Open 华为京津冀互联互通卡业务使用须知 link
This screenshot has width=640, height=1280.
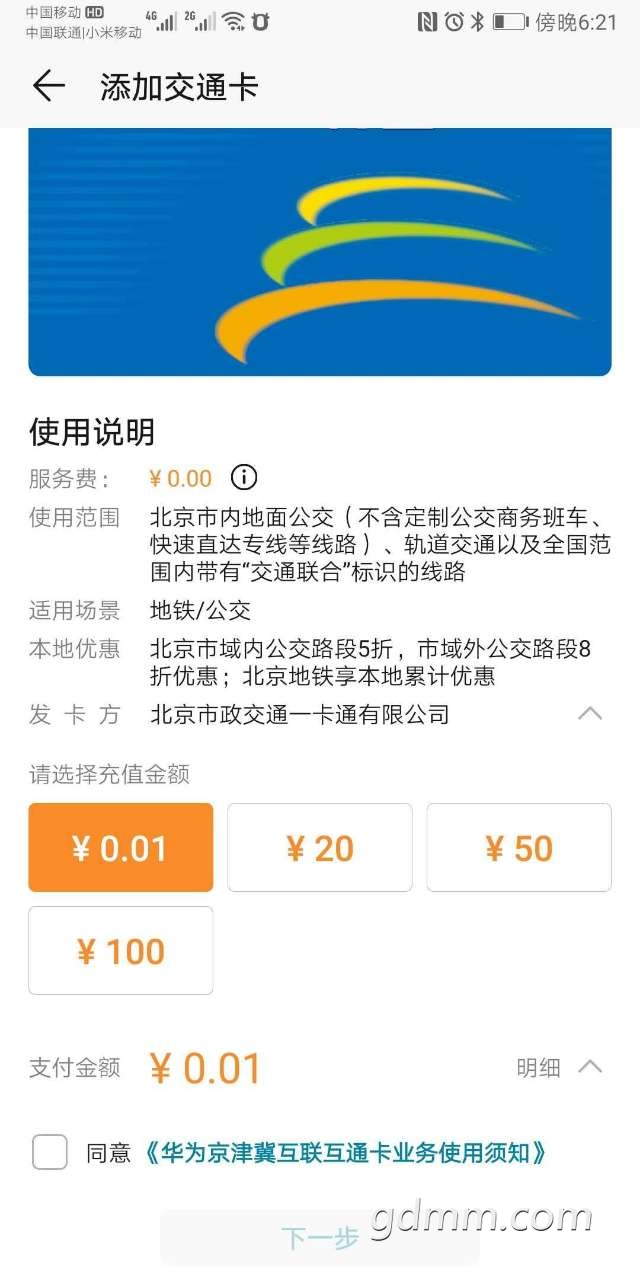tap(347, 1153)
